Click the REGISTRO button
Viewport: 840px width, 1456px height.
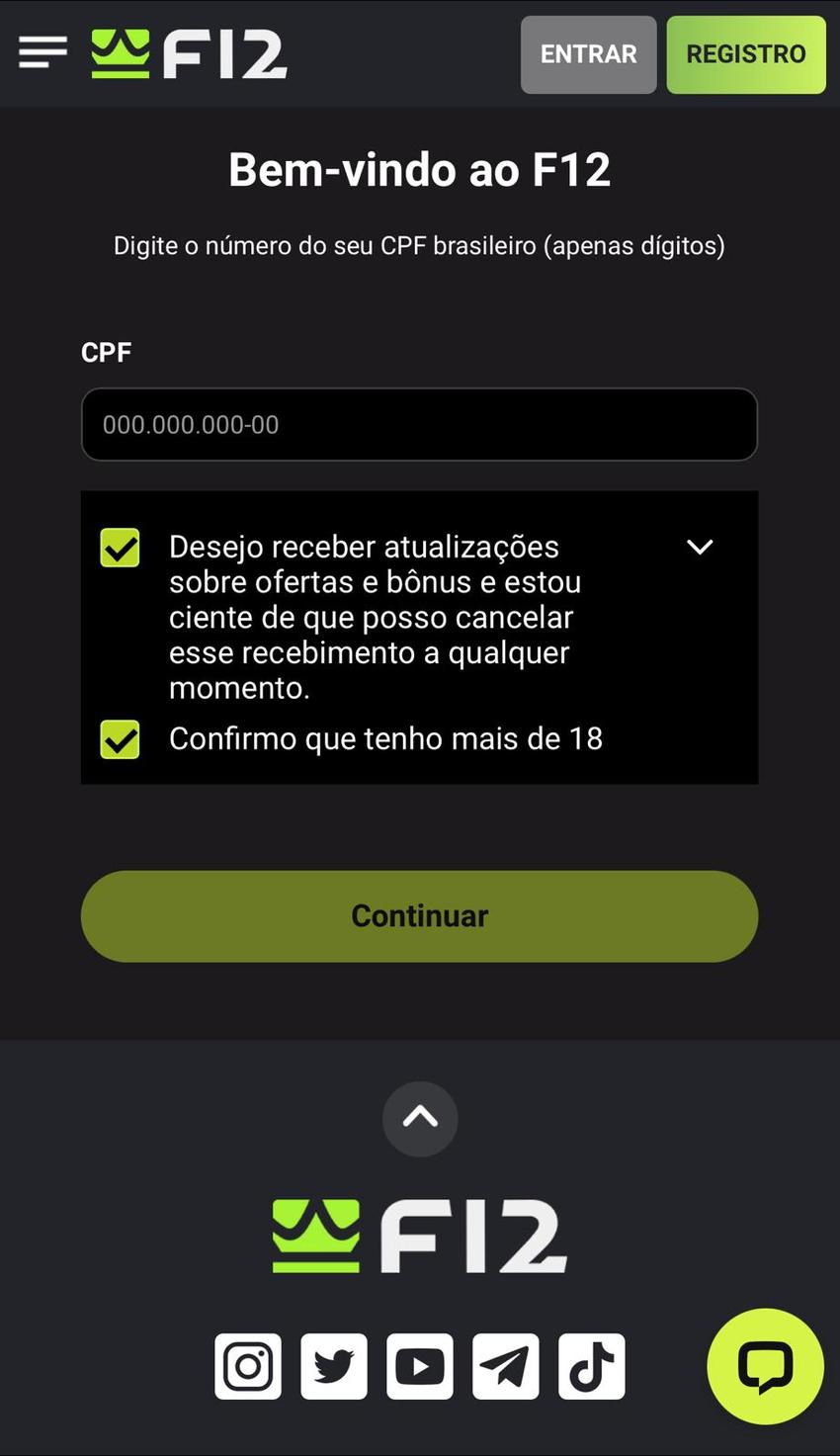[x=746, y=54]
